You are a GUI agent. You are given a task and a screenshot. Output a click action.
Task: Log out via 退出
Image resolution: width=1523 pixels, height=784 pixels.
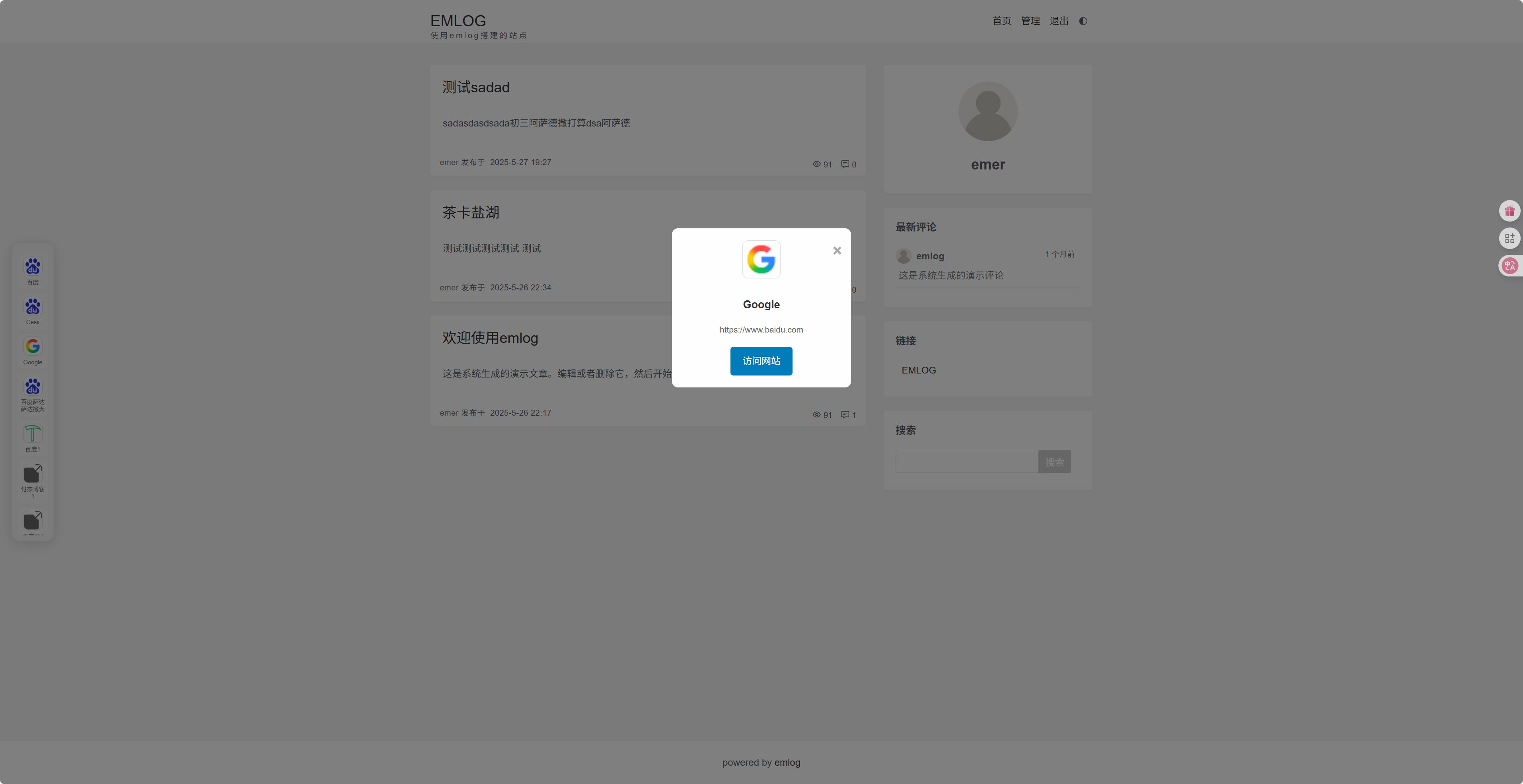[1058, 21]
